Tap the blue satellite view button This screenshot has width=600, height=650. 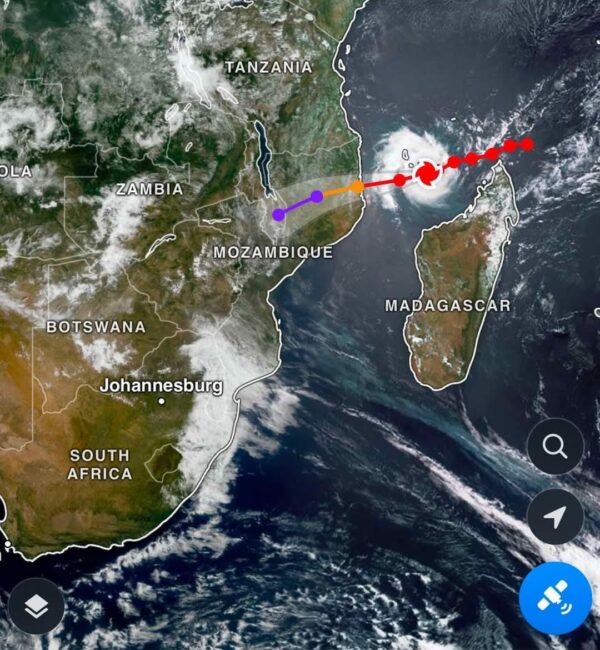[554, 597]
